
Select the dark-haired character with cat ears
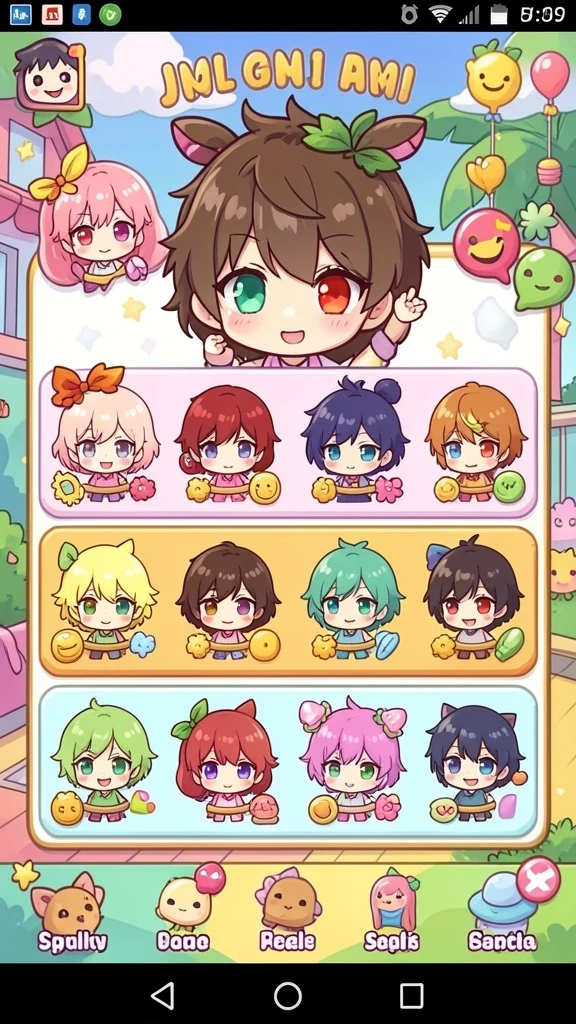pyautogui.click(x=475, y=762)
